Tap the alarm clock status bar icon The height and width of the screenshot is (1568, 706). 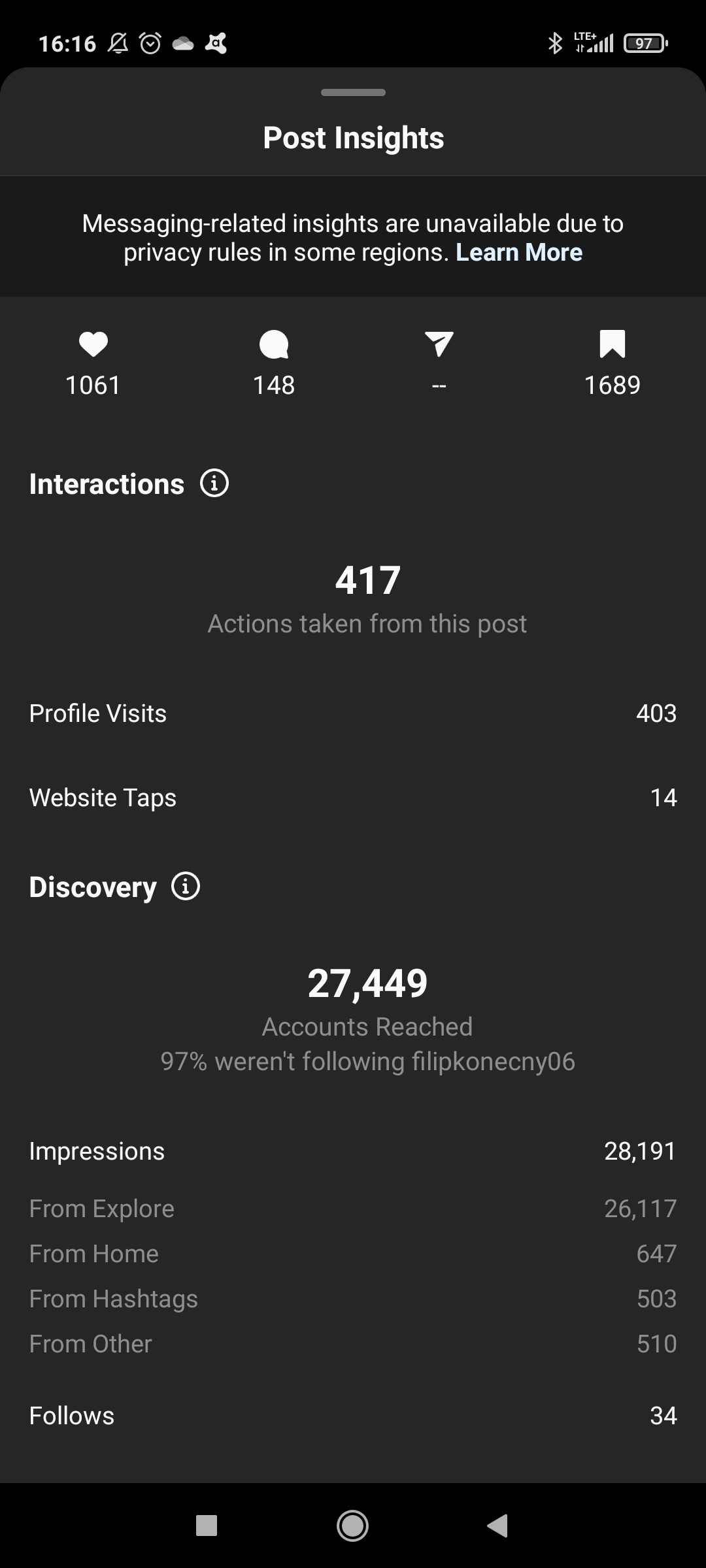tap(149, 43)
